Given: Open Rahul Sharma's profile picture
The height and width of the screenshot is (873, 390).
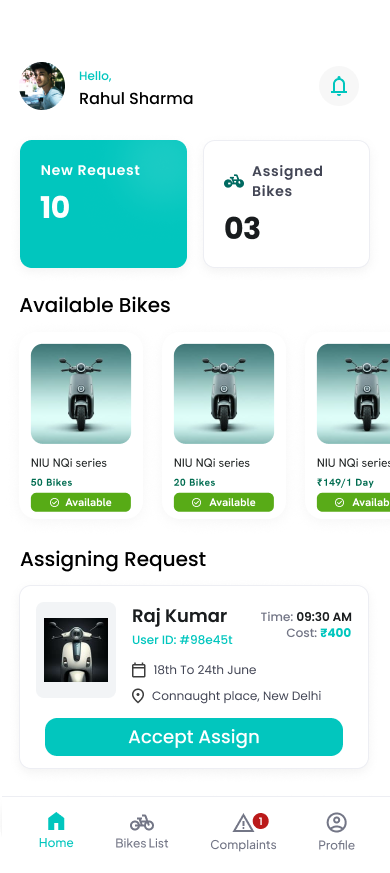Looking at the screenshot, I should click(42, 86).
